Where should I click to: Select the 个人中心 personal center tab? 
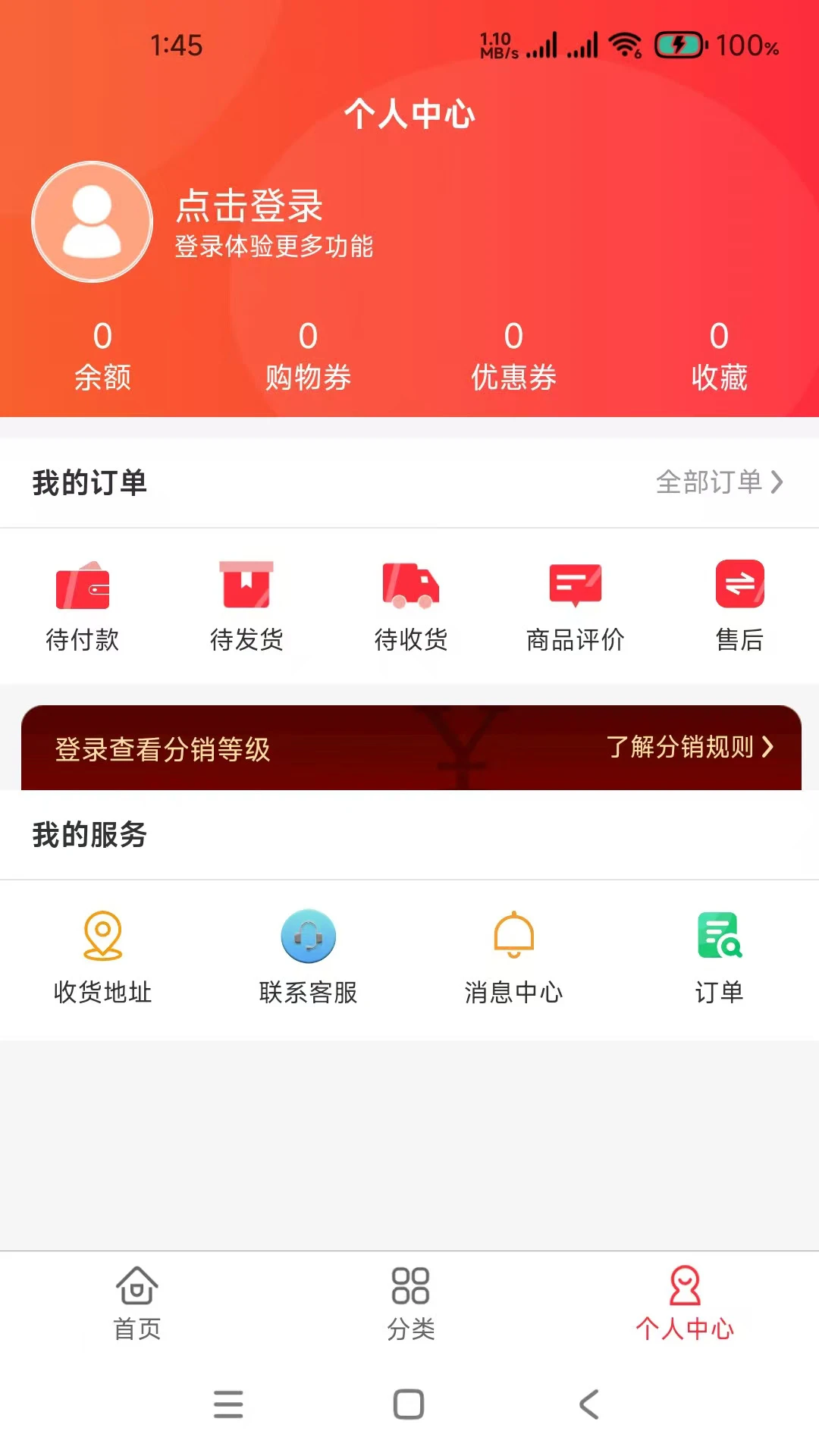[685, 1301]
